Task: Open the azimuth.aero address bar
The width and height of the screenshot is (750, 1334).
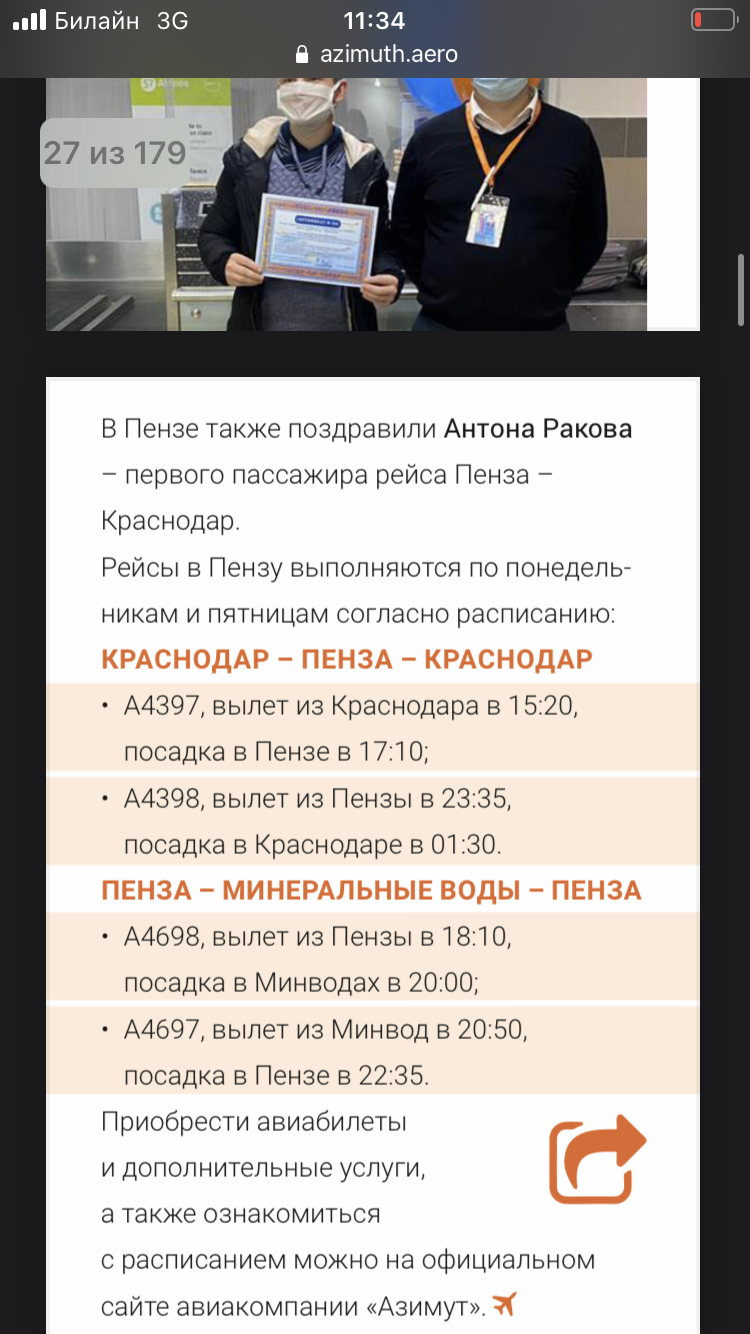Action: click(x=375, y=53)
